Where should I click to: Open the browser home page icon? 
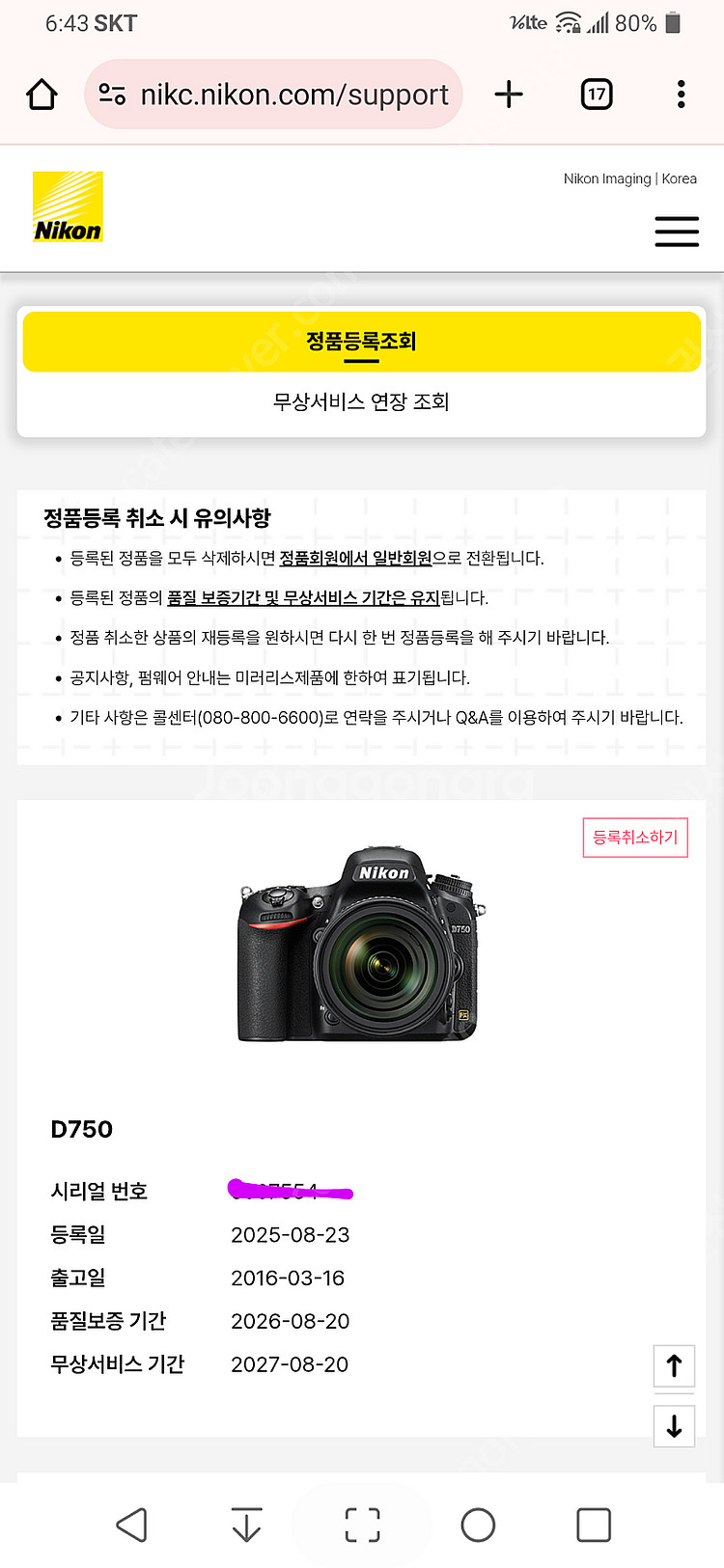coord(42,95)
